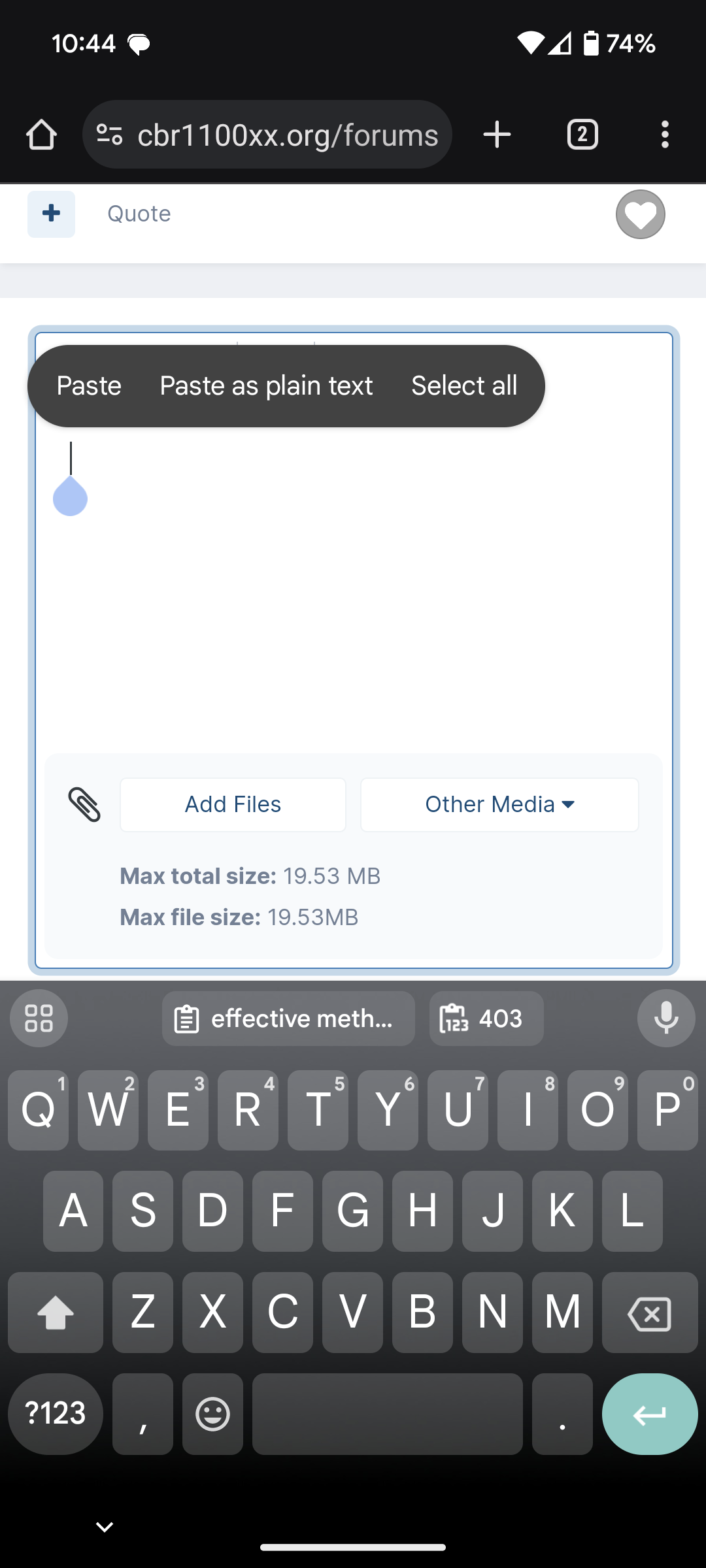Open a new browser tab

click(497, 135)
